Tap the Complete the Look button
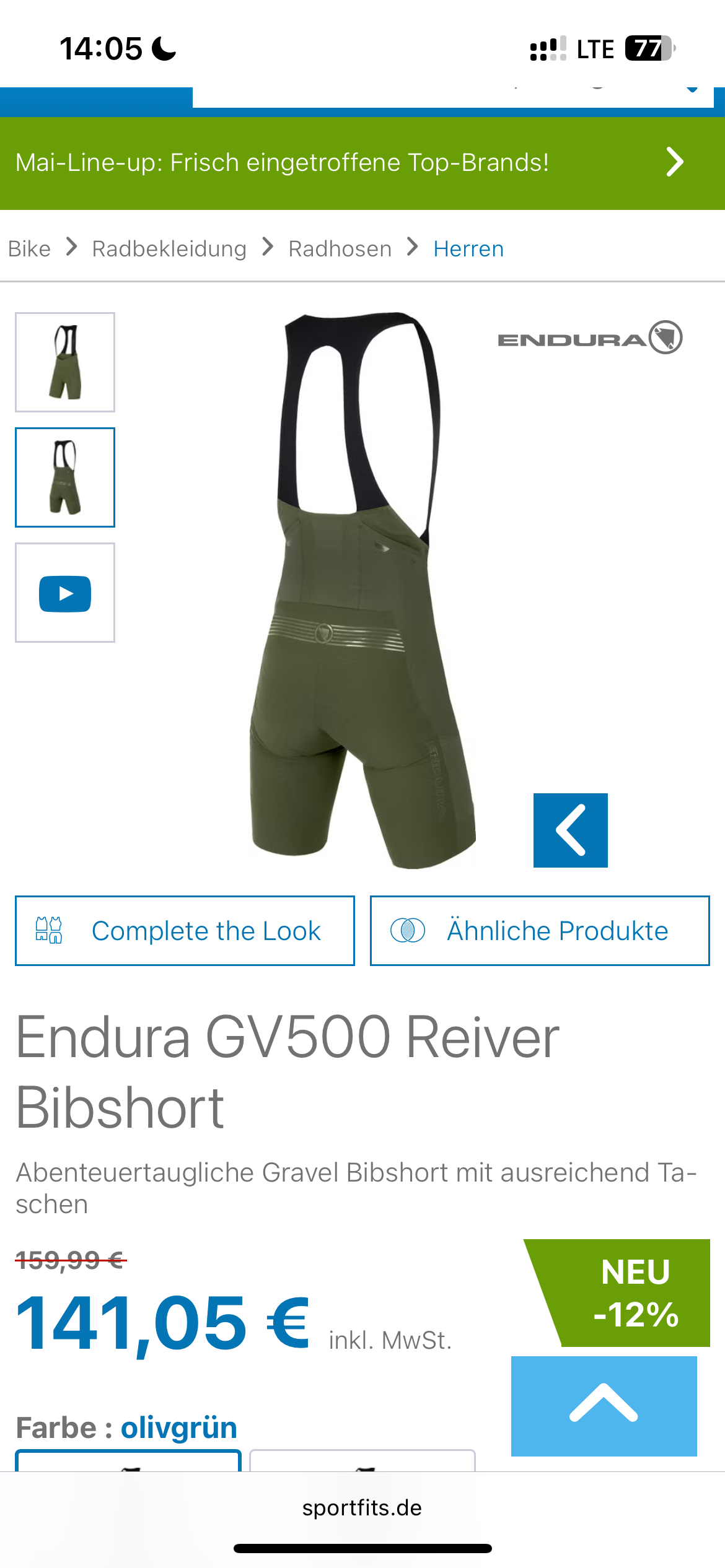Screen dimensions: 725x1568 pos(185,931)
